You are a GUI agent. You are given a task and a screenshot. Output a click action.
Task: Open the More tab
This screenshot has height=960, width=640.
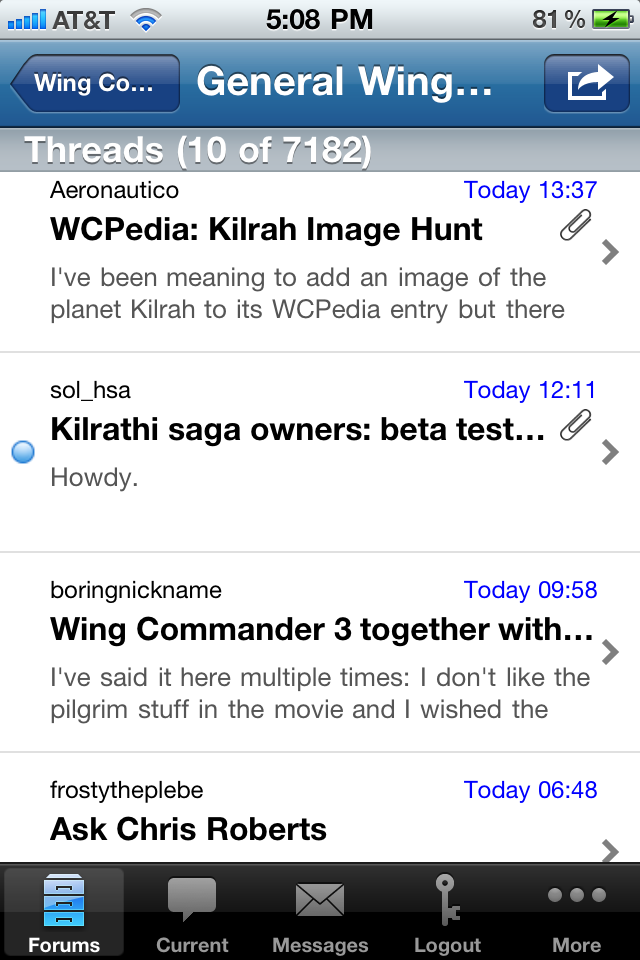tap(576, 912)
